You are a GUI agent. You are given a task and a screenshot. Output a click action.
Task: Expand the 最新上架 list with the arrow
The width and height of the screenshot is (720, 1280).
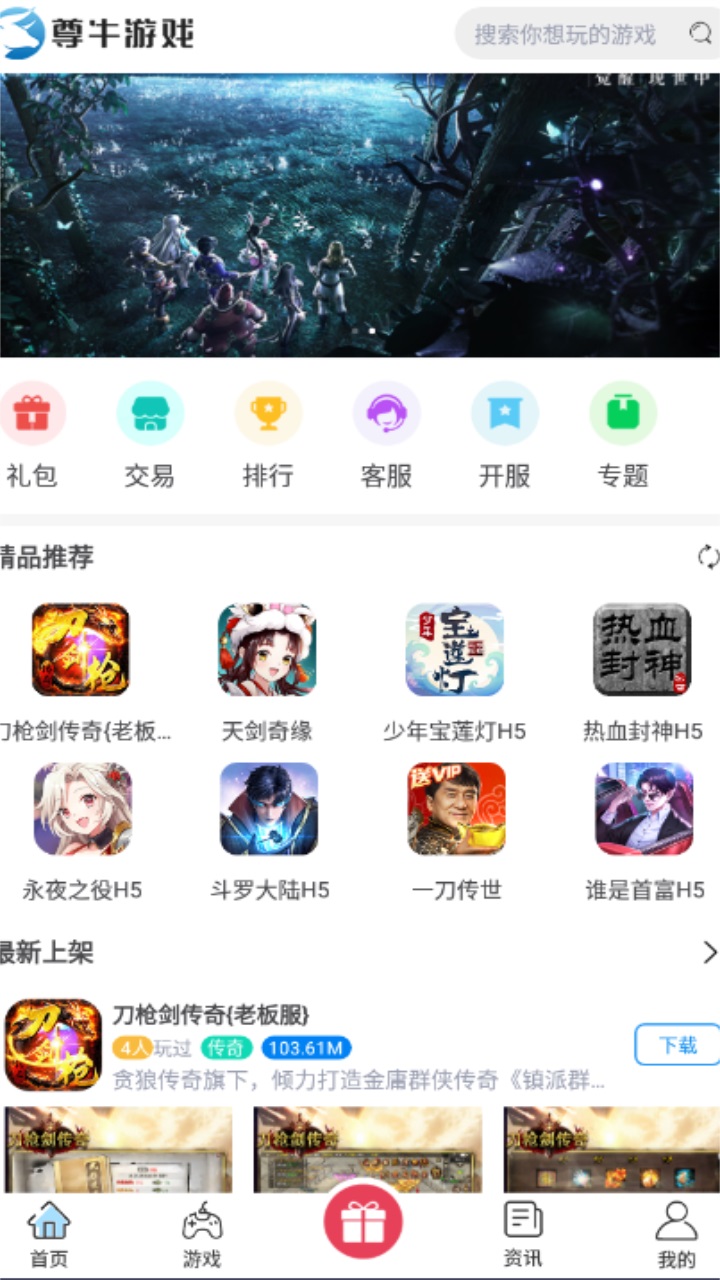click(x=710, y=952)
